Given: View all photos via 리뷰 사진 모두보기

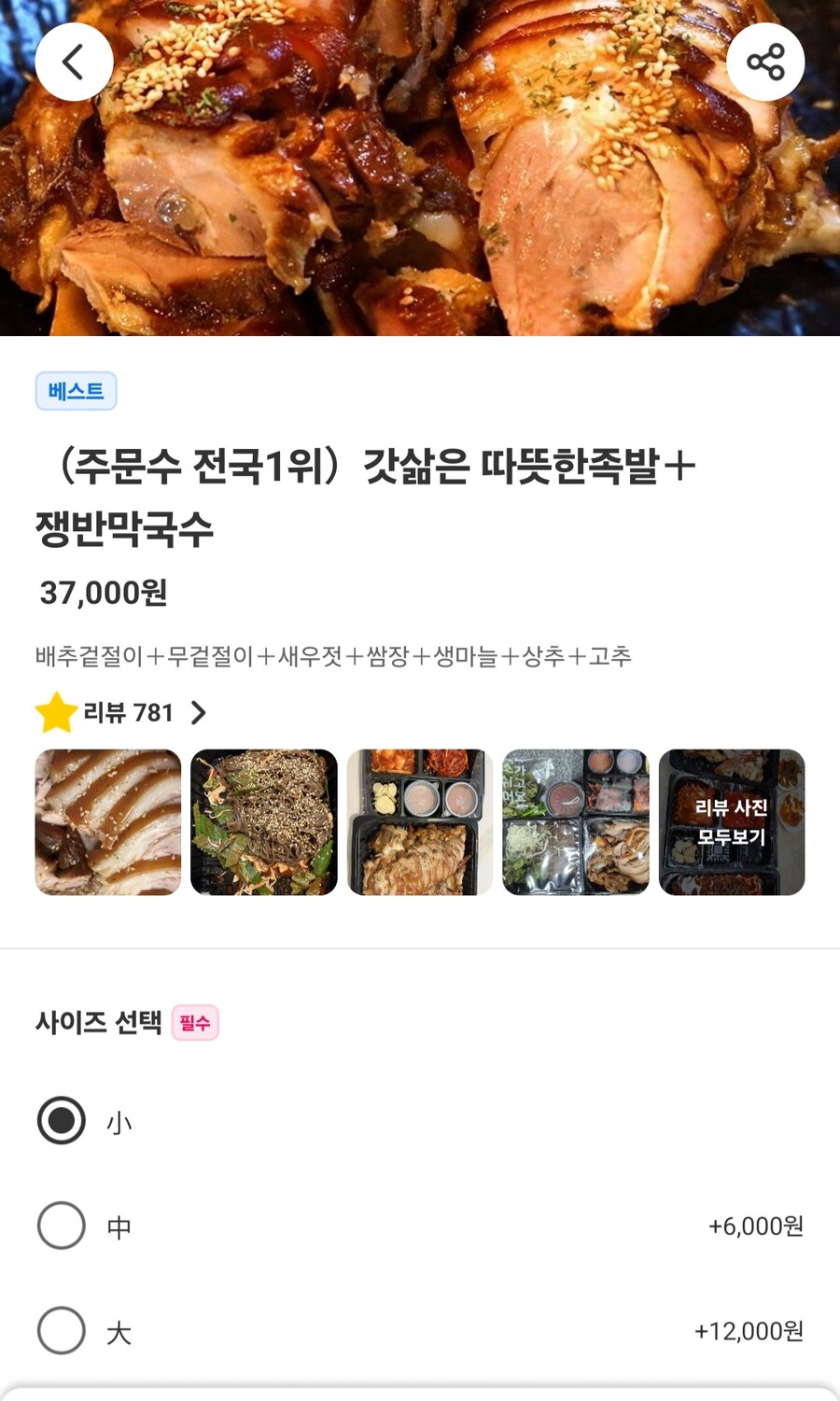Looking at the screenshot, I should 733,822.
